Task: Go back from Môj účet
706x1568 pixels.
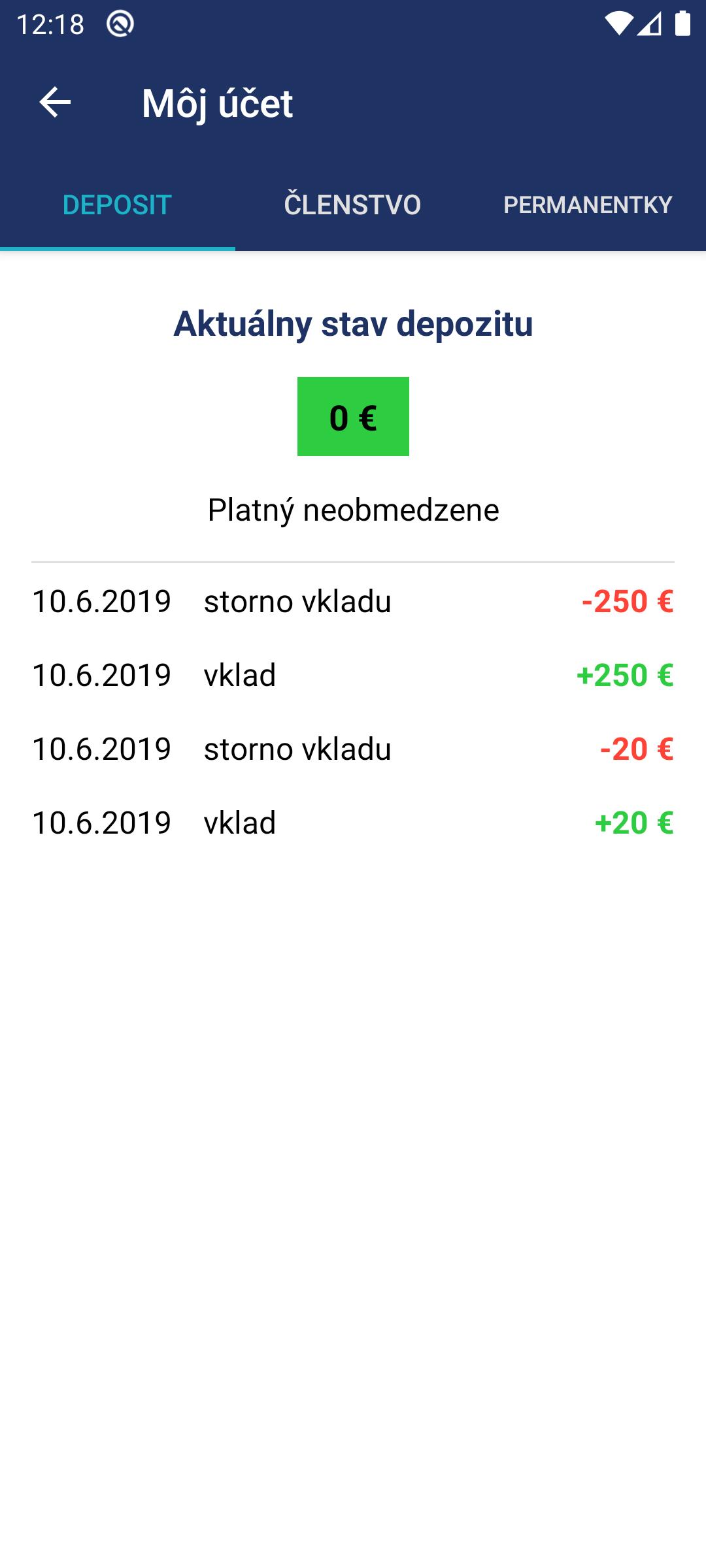Action: coord(55,103)
